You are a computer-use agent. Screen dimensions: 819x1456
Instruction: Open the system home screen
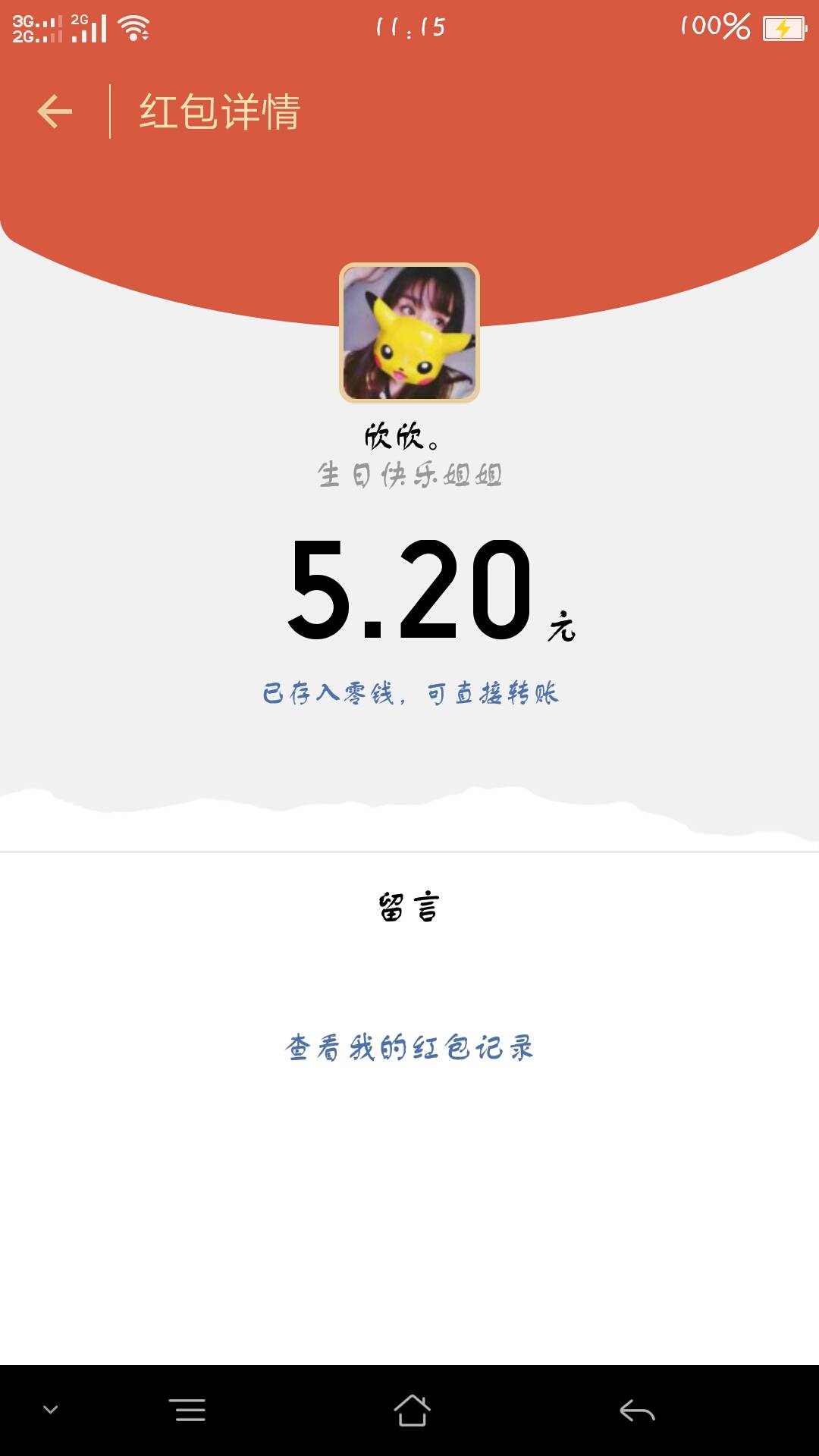pyautogui.click(x=412, y=1410)
